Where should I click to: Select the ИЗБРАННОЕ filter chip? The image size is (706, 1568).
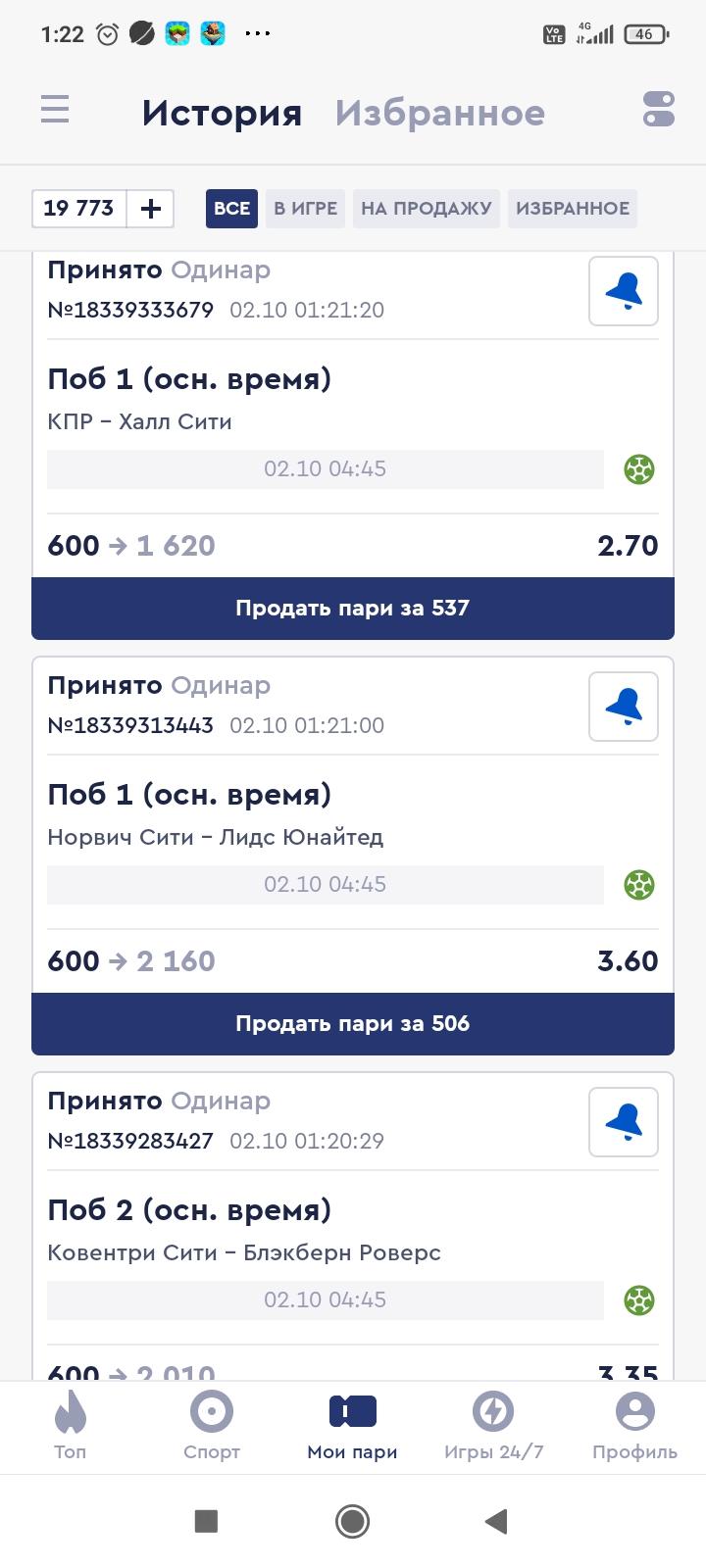click(x=572, y=209)
